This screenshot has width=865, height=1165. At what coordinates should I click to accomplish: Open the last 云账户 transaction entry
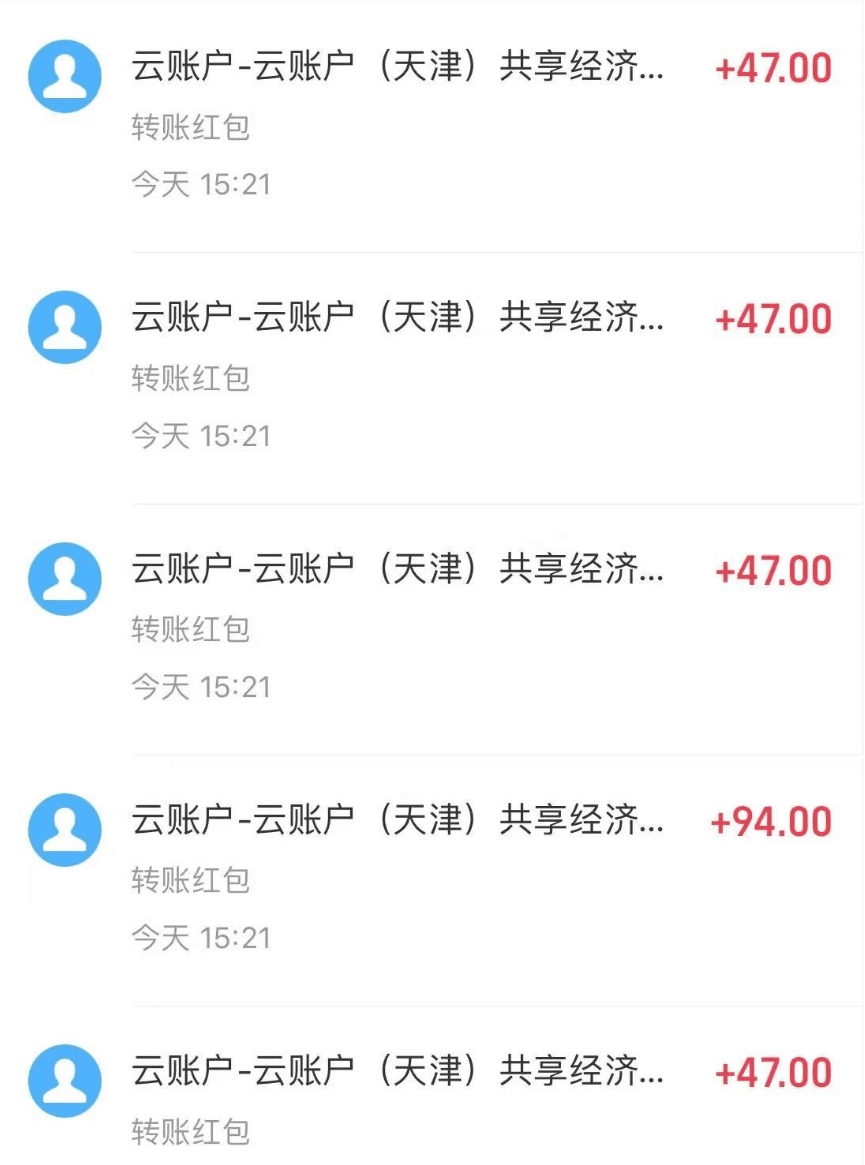point(397,1072)
